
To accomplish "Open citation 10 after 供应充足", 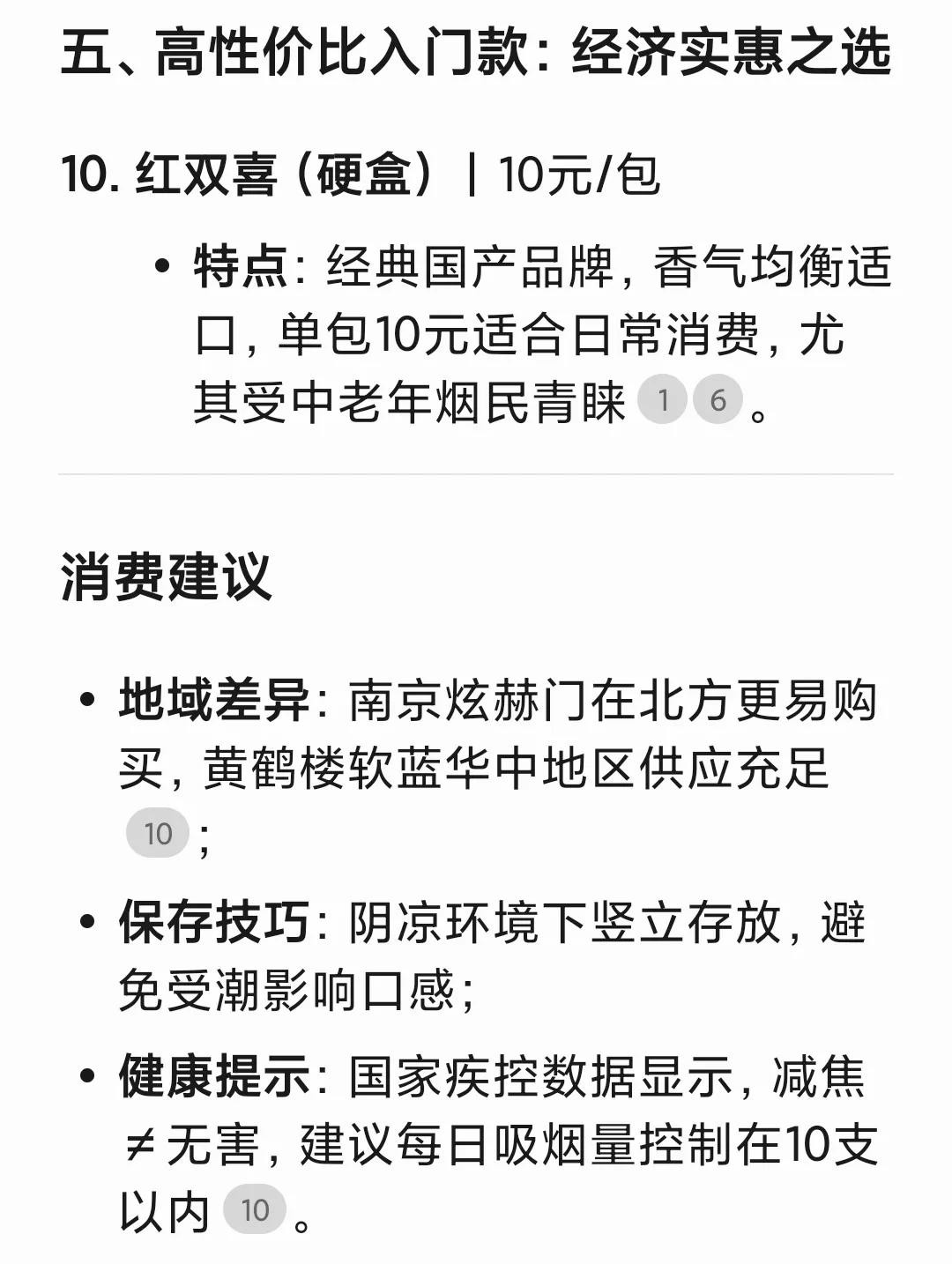I will click(158, 834).
